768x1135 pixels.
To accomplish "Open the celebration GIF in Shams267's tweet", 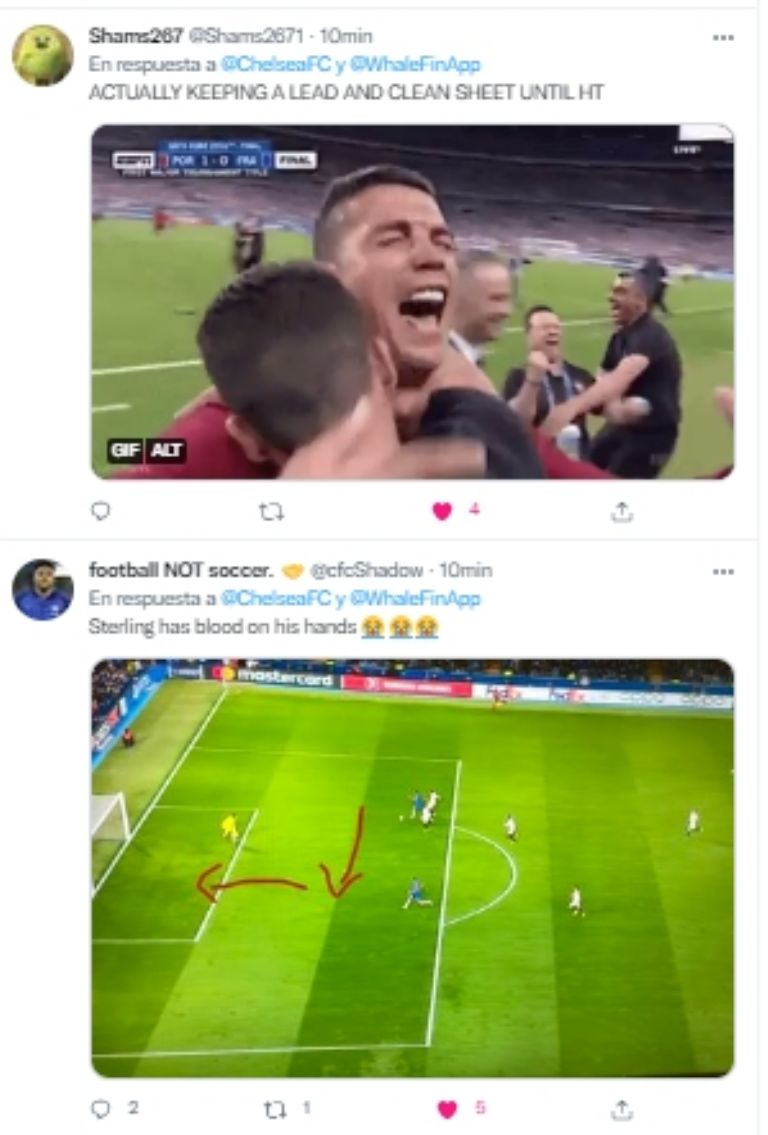I will coord(412,300).
